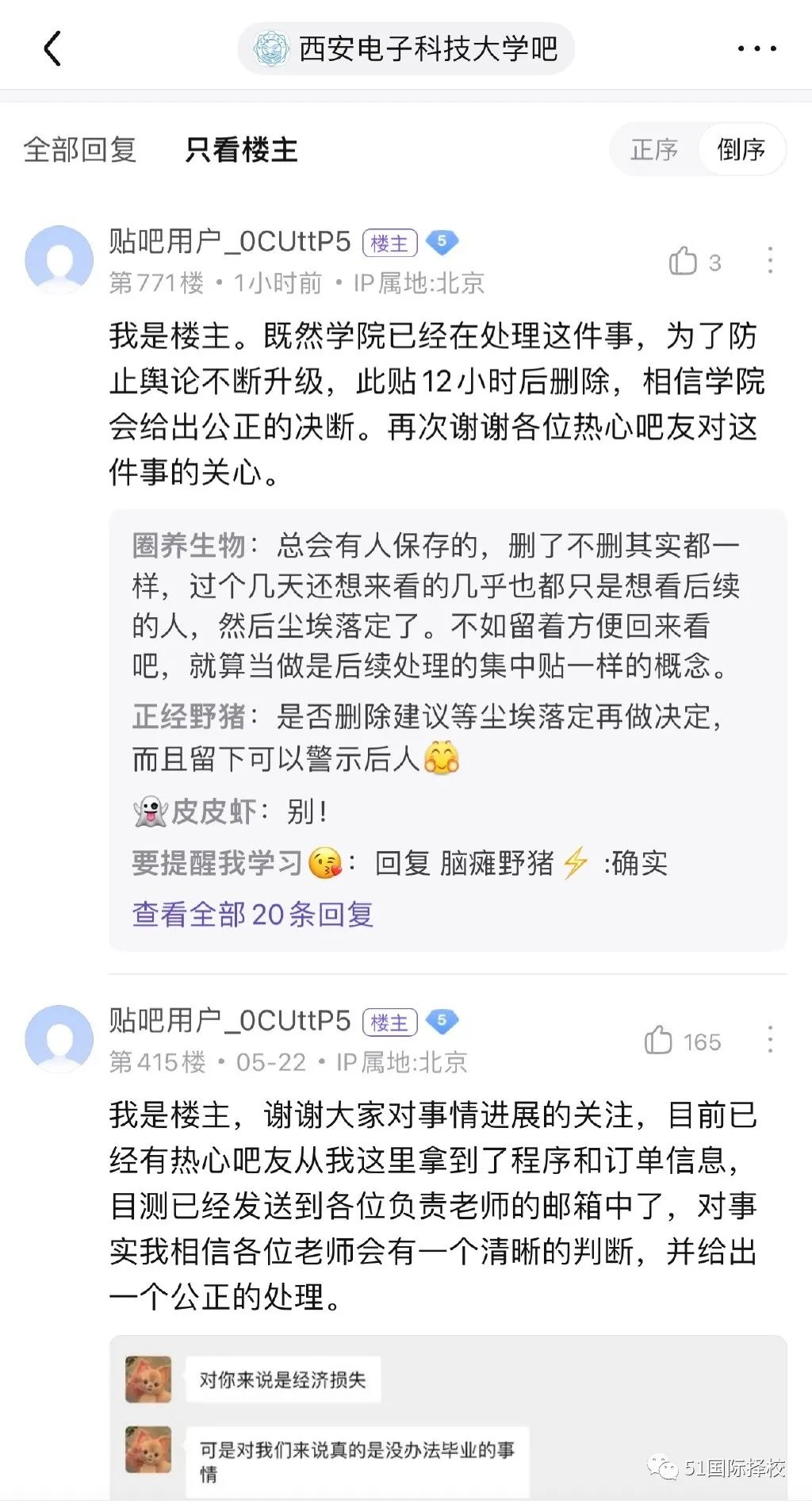Viewport: 812px width, 1504px height.
Task: Open the 西安电子科技大学吧 forum page
Action: coord(406,49)
